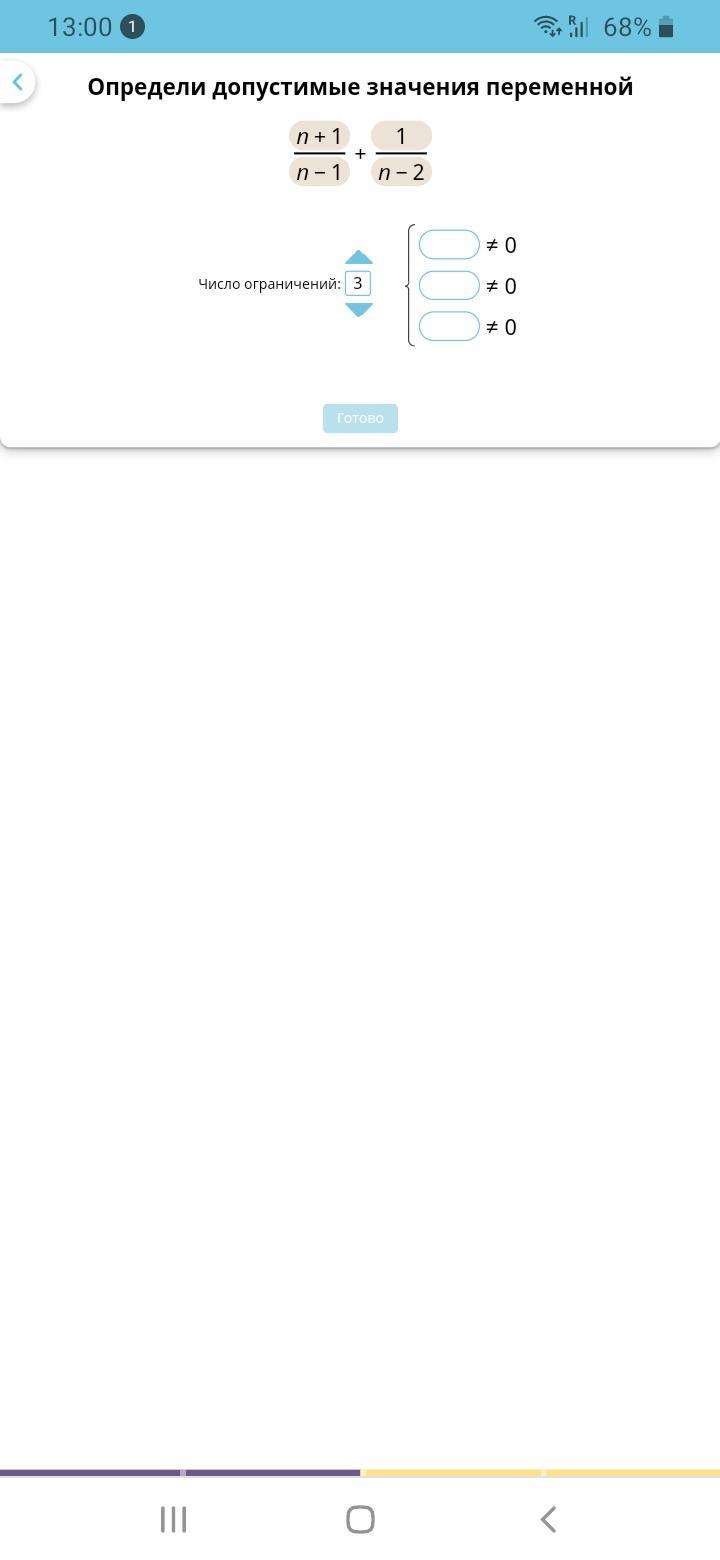The width and height of the screenshot is (720, 1560).
Task: Pick the denominator n − 1 expression
Action: click(x=319, y=172)
